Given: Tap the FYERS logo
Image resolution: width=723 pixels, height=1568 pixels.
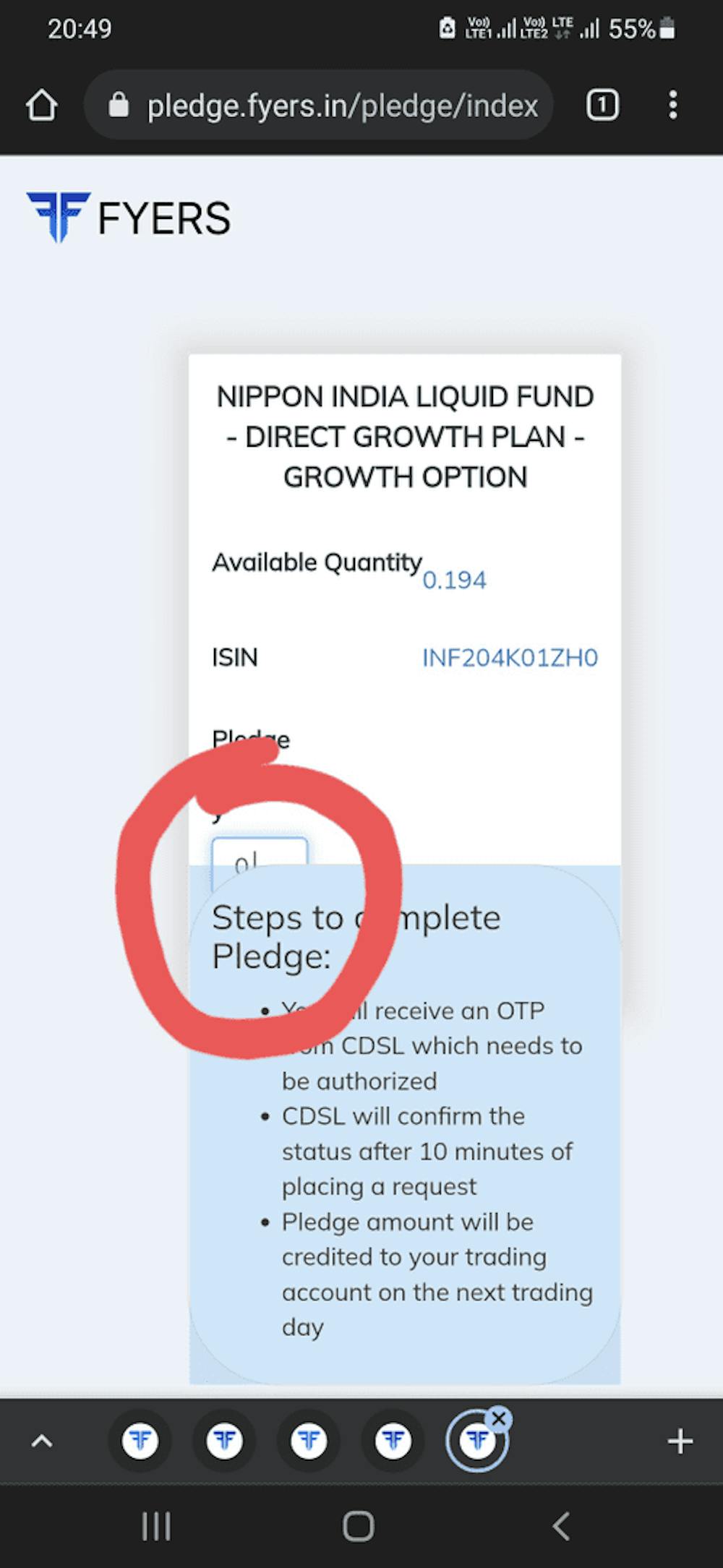Looking at the screenshot, I should coord(130,217).
